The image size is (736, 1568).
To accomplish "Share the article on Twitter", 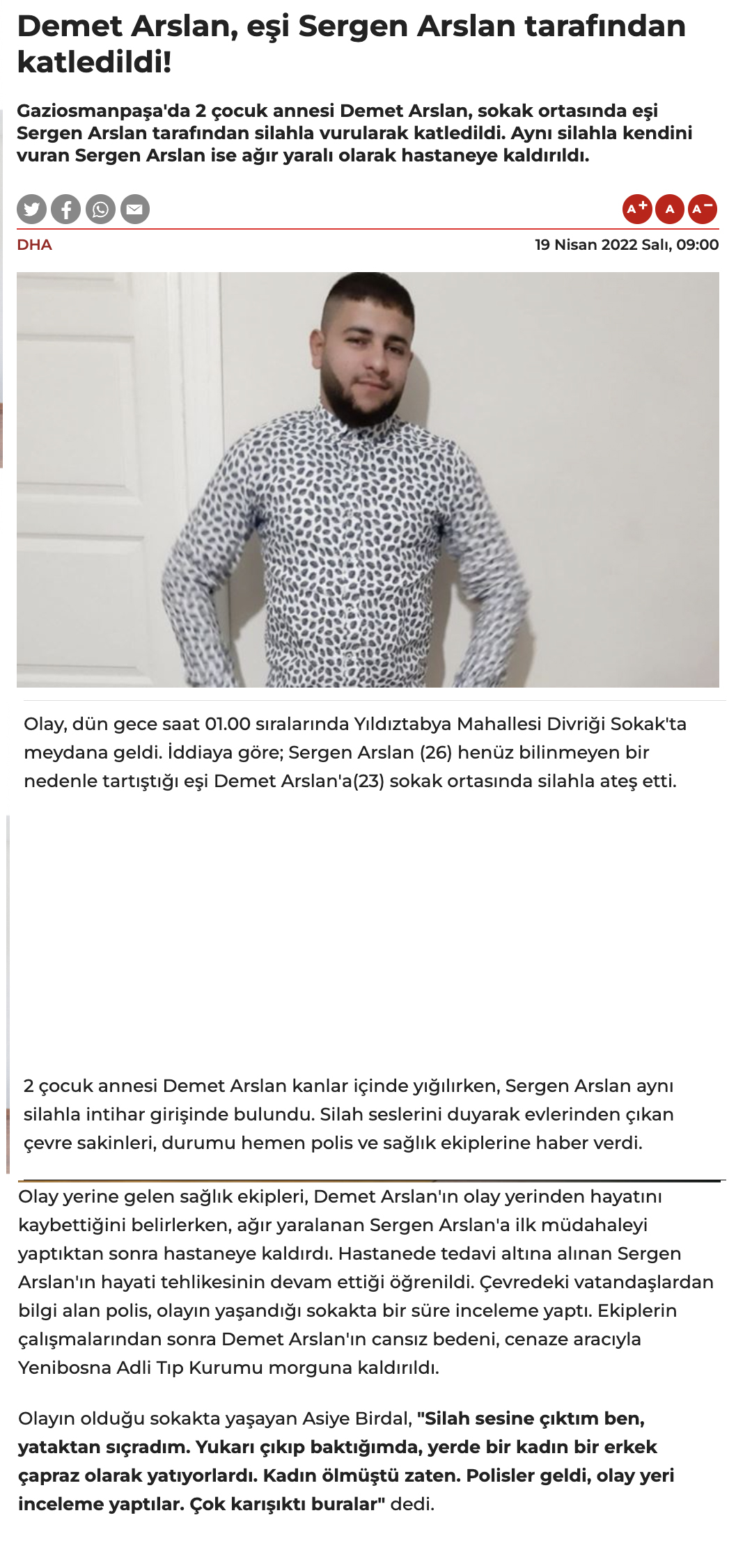I will coord(31,209).
